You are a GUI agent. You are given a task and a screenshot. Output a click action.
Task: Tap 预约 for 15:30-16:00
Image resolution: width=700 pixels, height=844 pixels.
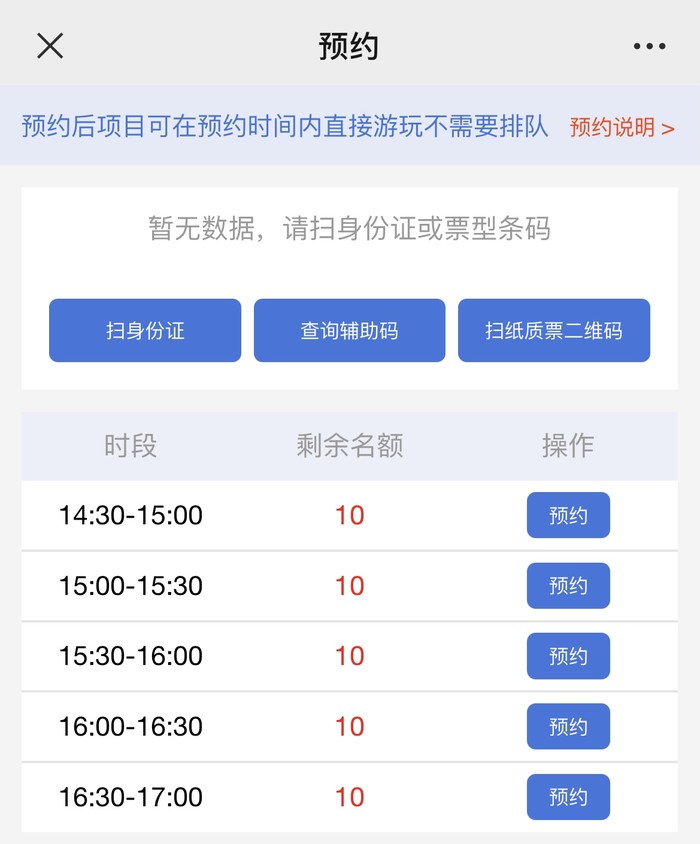click(568, 656)
